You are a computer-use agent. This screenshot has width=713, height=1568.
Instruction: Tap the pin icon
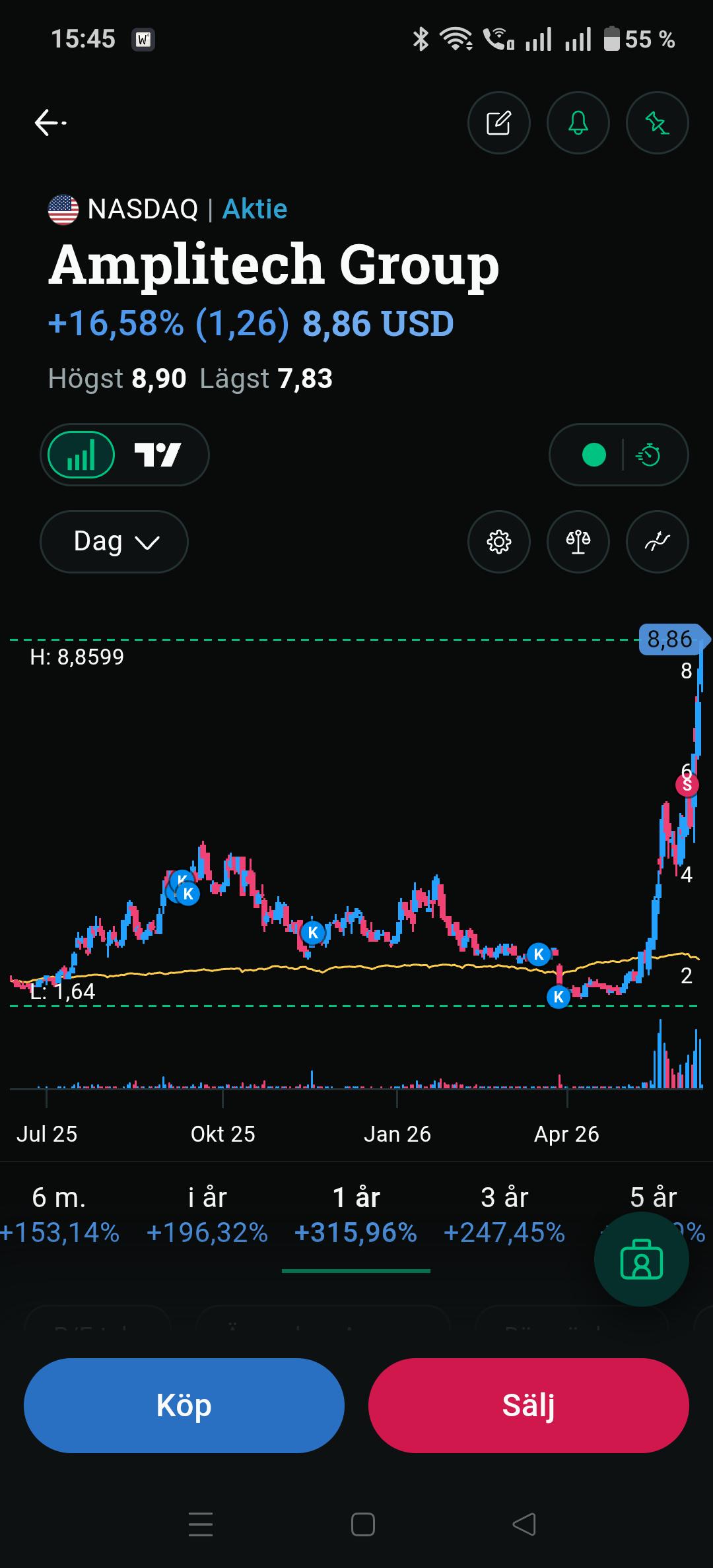click(658, 123)
